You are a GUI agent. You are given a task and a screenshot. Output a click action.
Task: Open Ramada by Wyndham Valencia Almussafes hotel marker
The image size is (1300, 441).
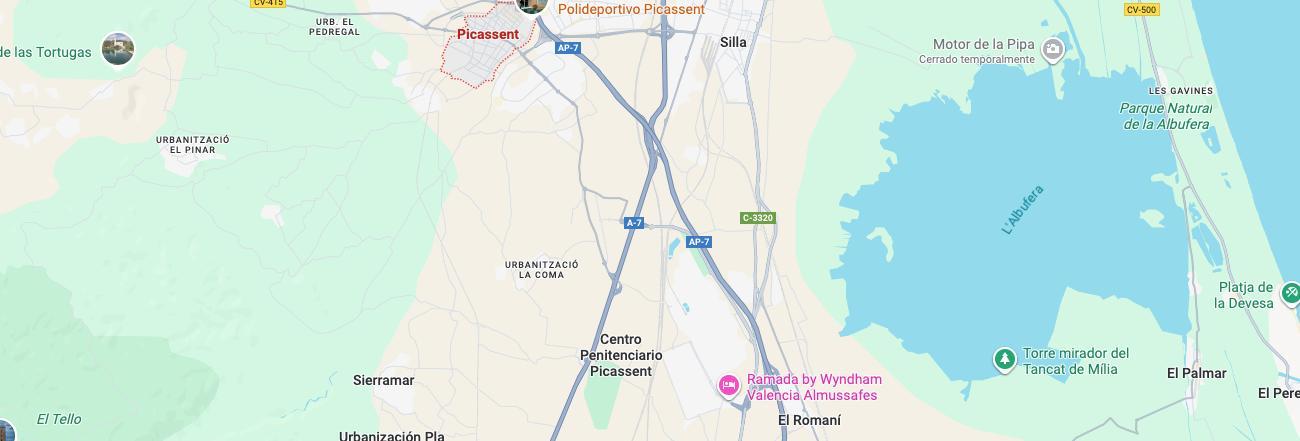pos(730,386)
